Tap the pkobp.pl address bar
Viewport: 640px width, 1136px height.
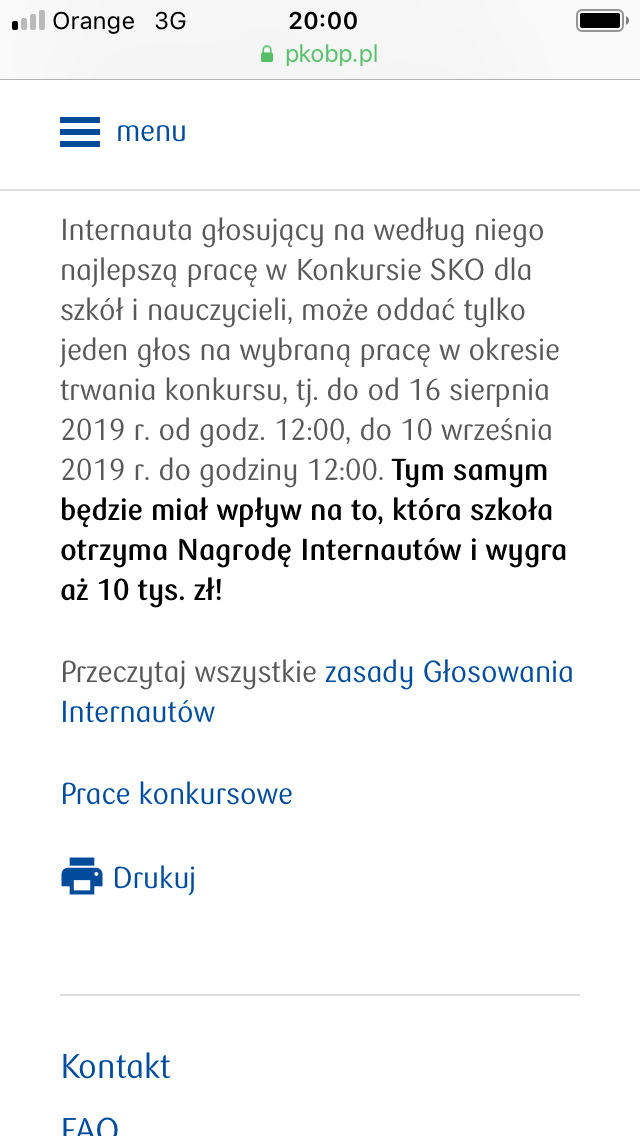click(320, 54)
